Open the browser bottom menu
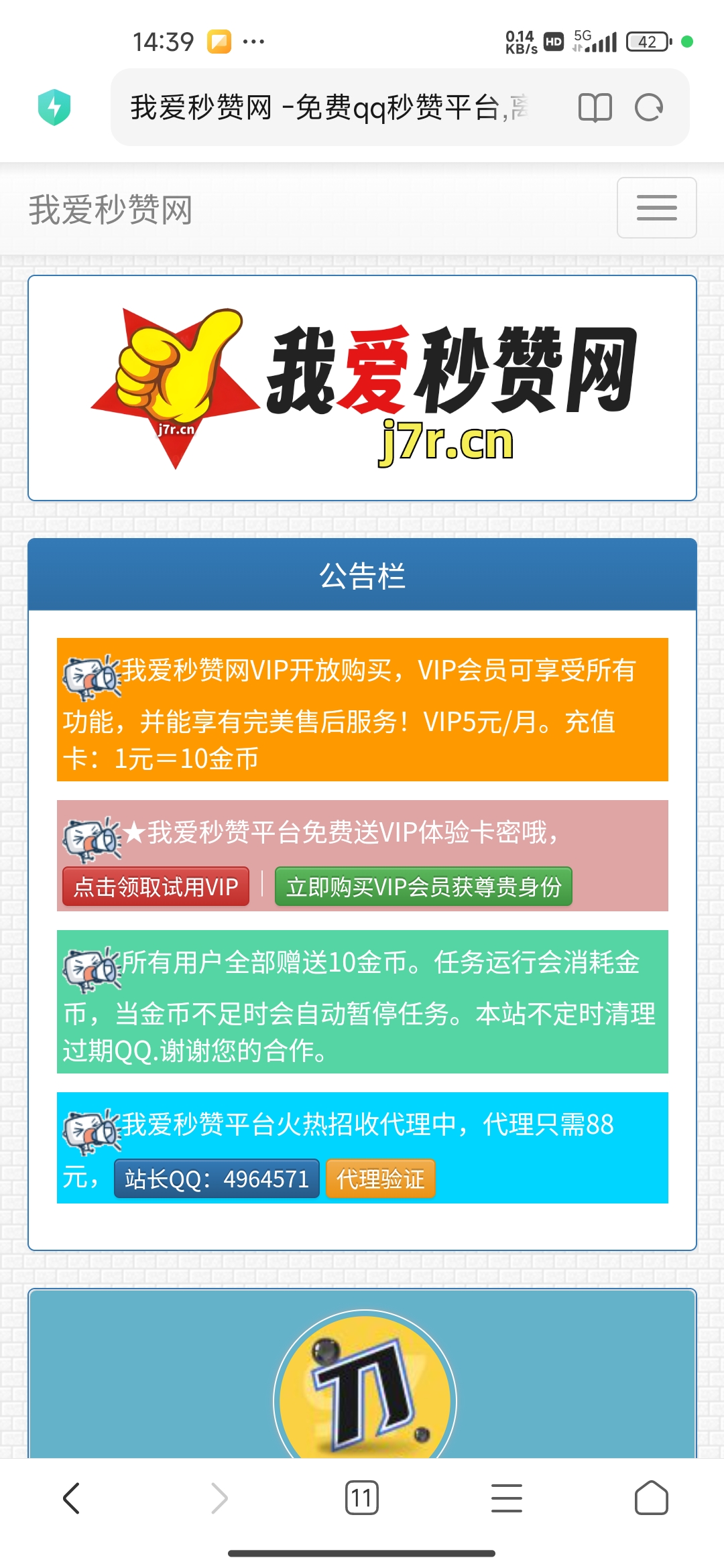Viewport: 724px width, 1568px height. 507,1498
